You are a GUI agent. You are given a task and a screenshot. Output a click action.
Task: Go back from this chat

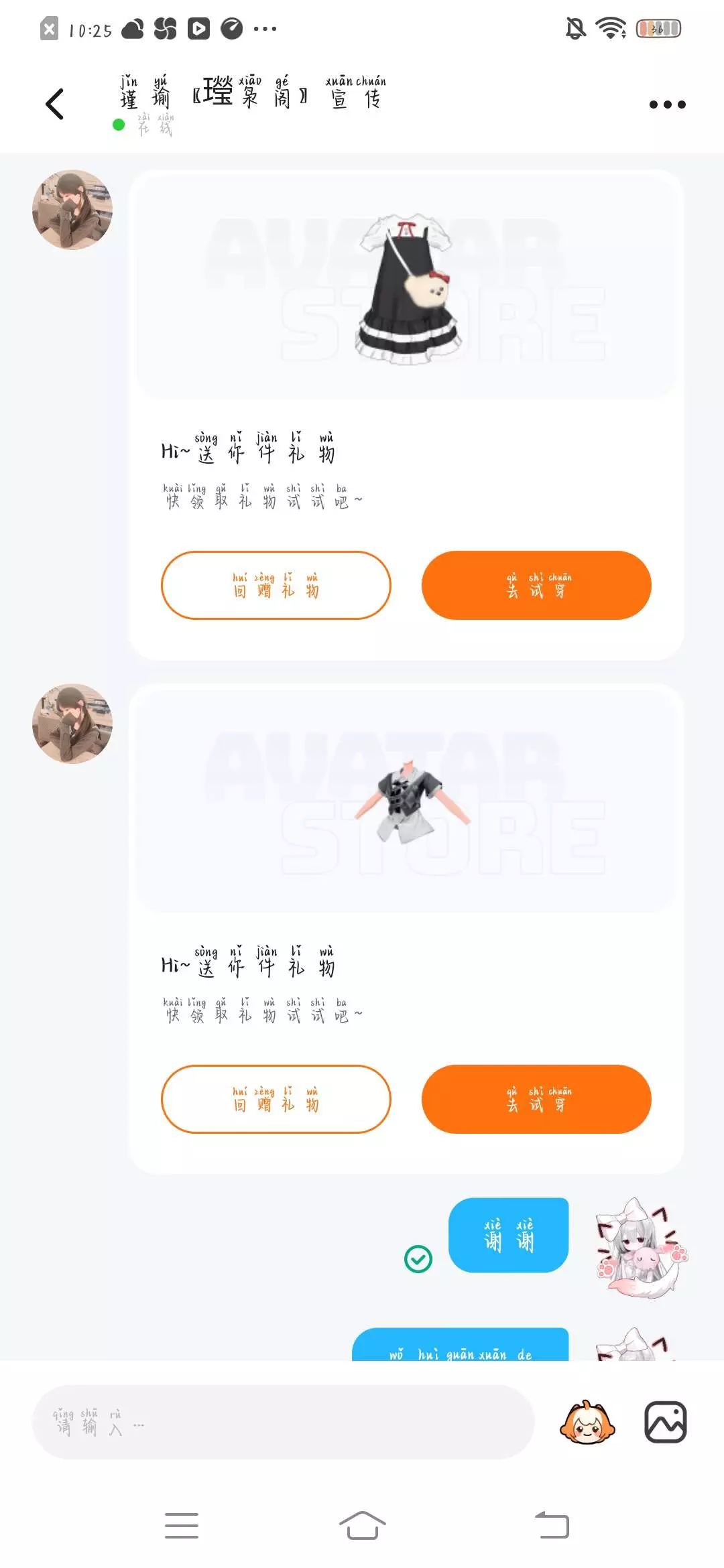coord(55,104)
